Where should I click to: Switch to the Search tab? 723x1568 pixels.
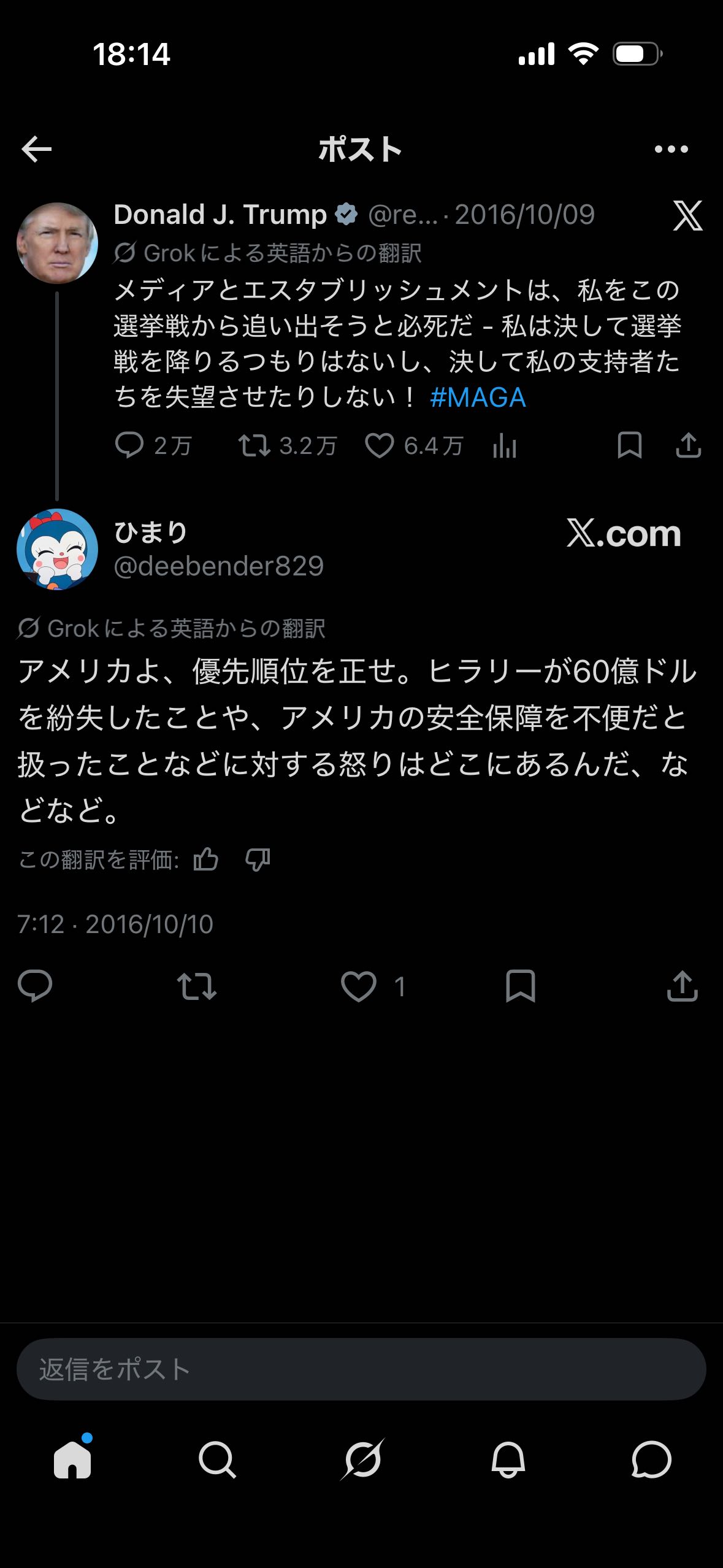[x=217, y=1459]
